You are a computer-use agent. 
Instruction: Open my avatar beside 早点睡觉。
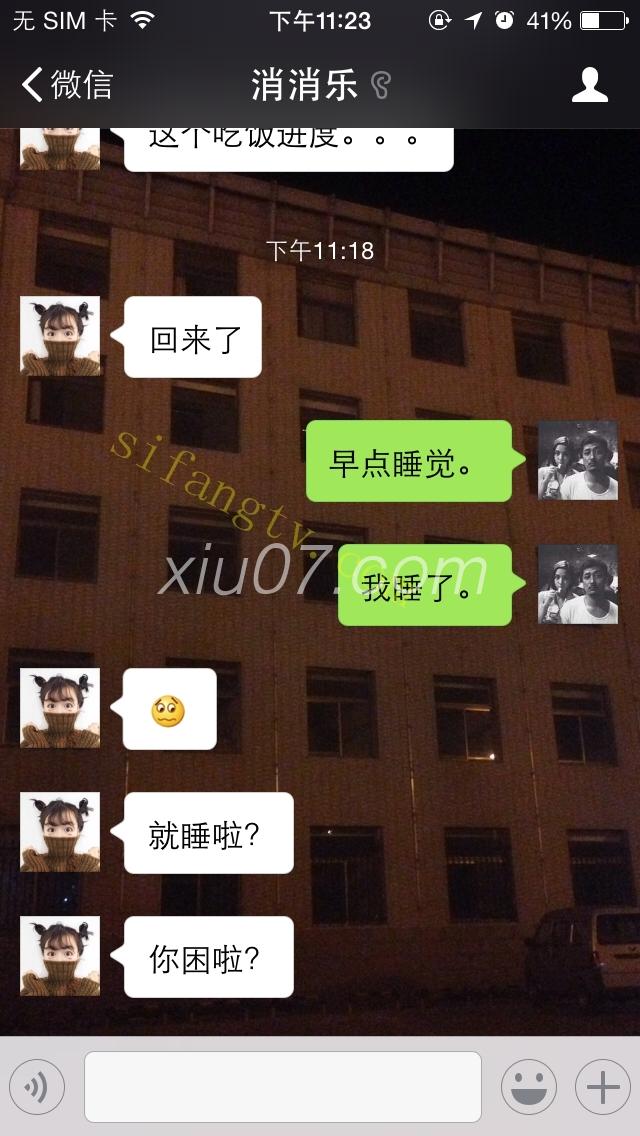pos(578,460)
